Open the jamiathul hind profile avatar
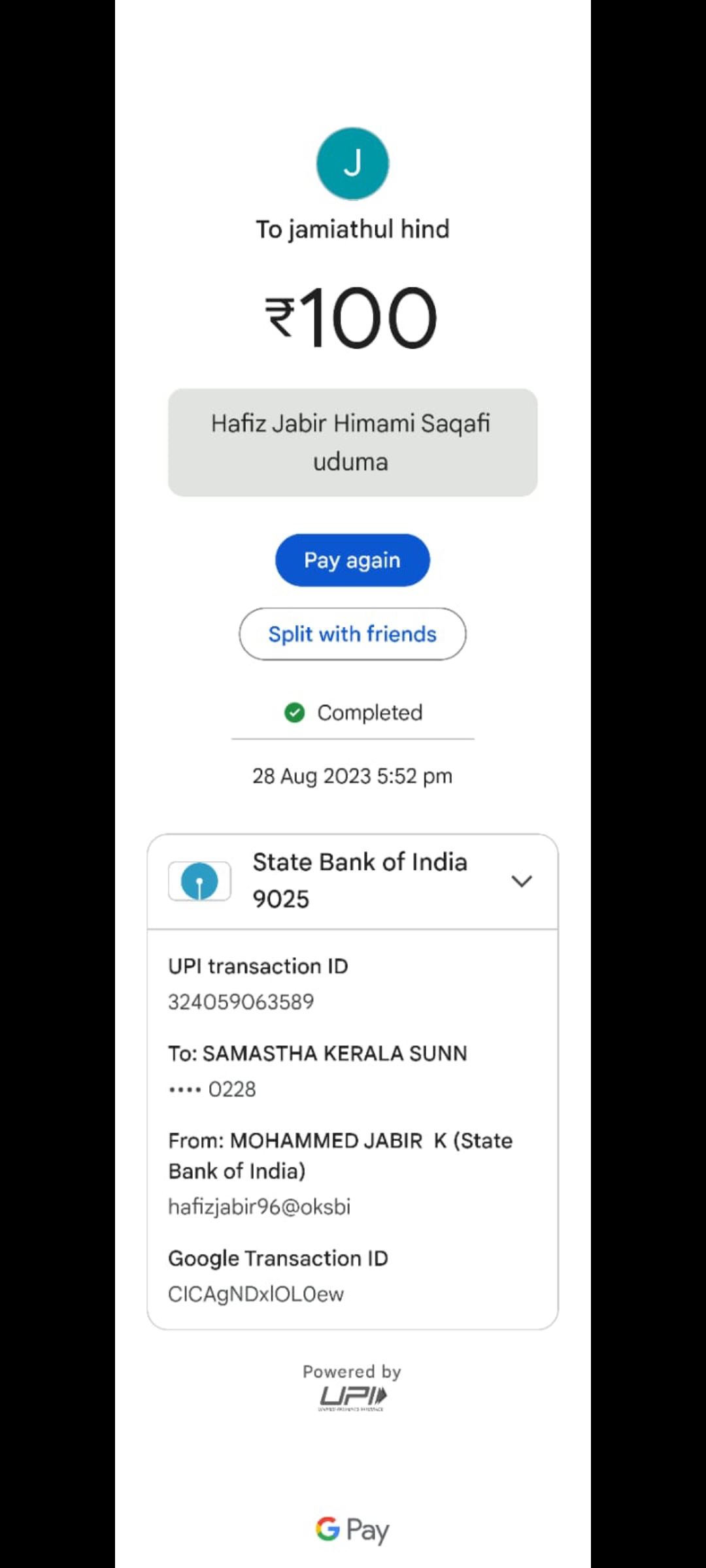 pyautogui.click(x=352, y=163)
